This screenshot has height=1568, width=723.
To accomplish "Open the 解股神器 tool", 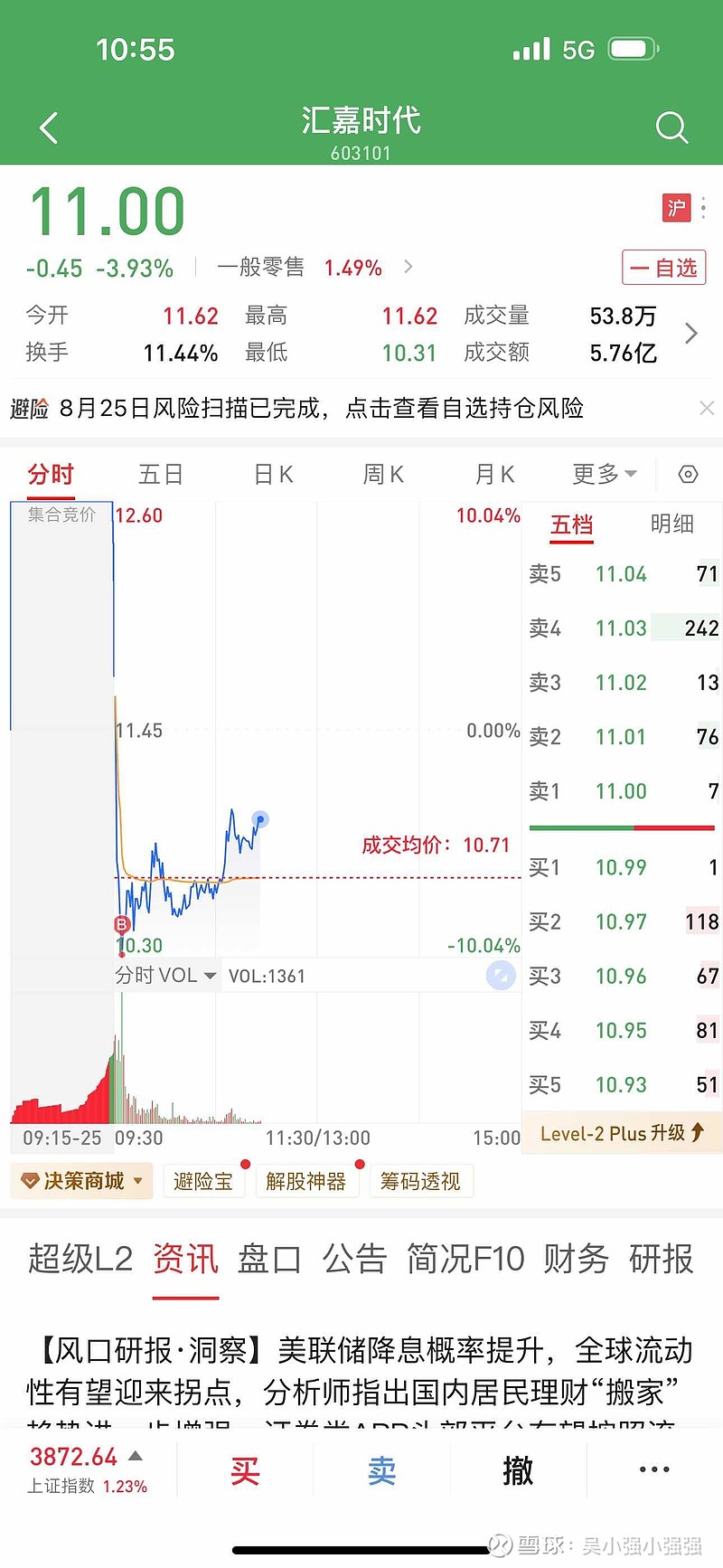I will tap(306, 1181).
